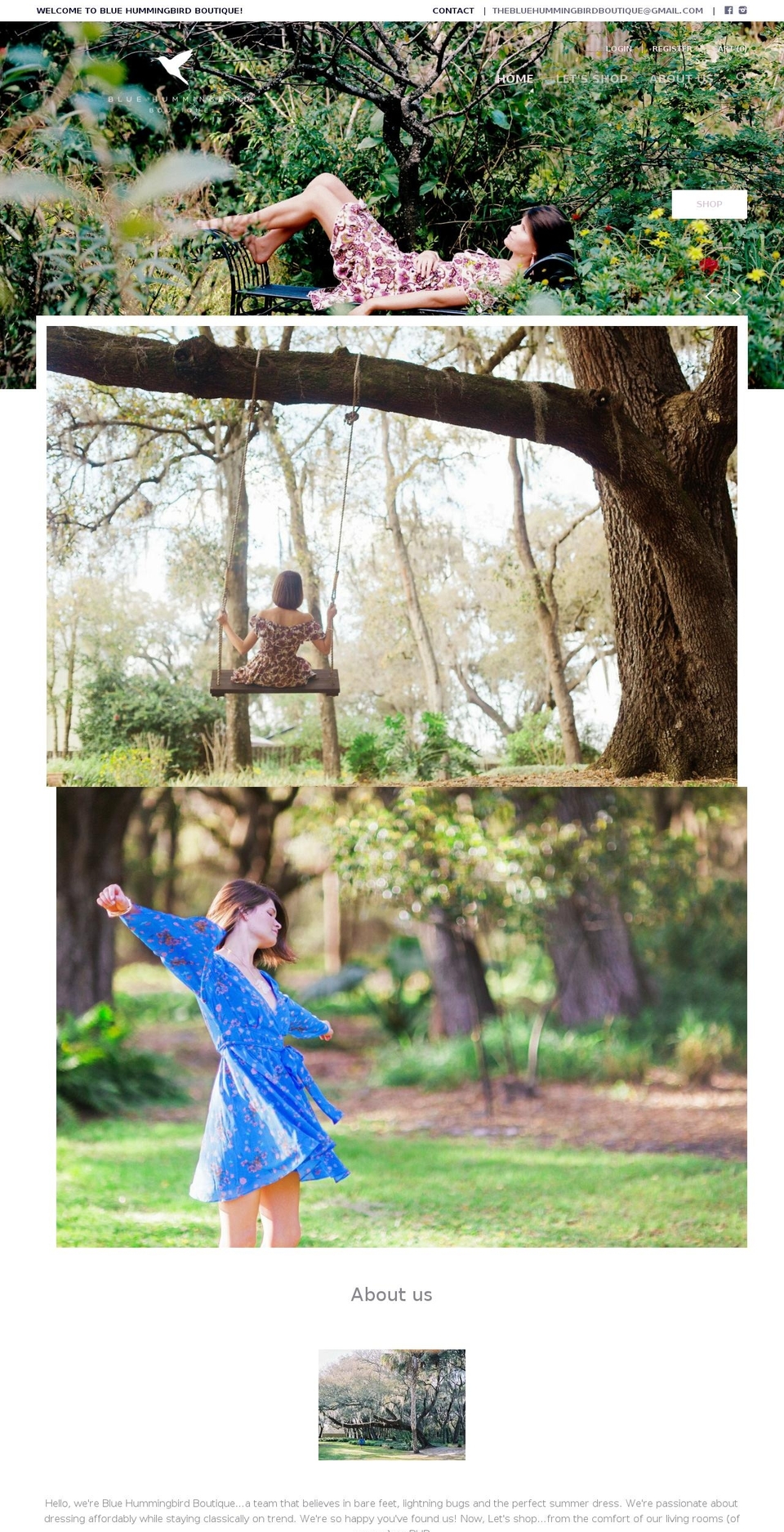Viewport: 784px width, 1532px height.
Task: Open the Let's Shop menu
Action: 592,79
